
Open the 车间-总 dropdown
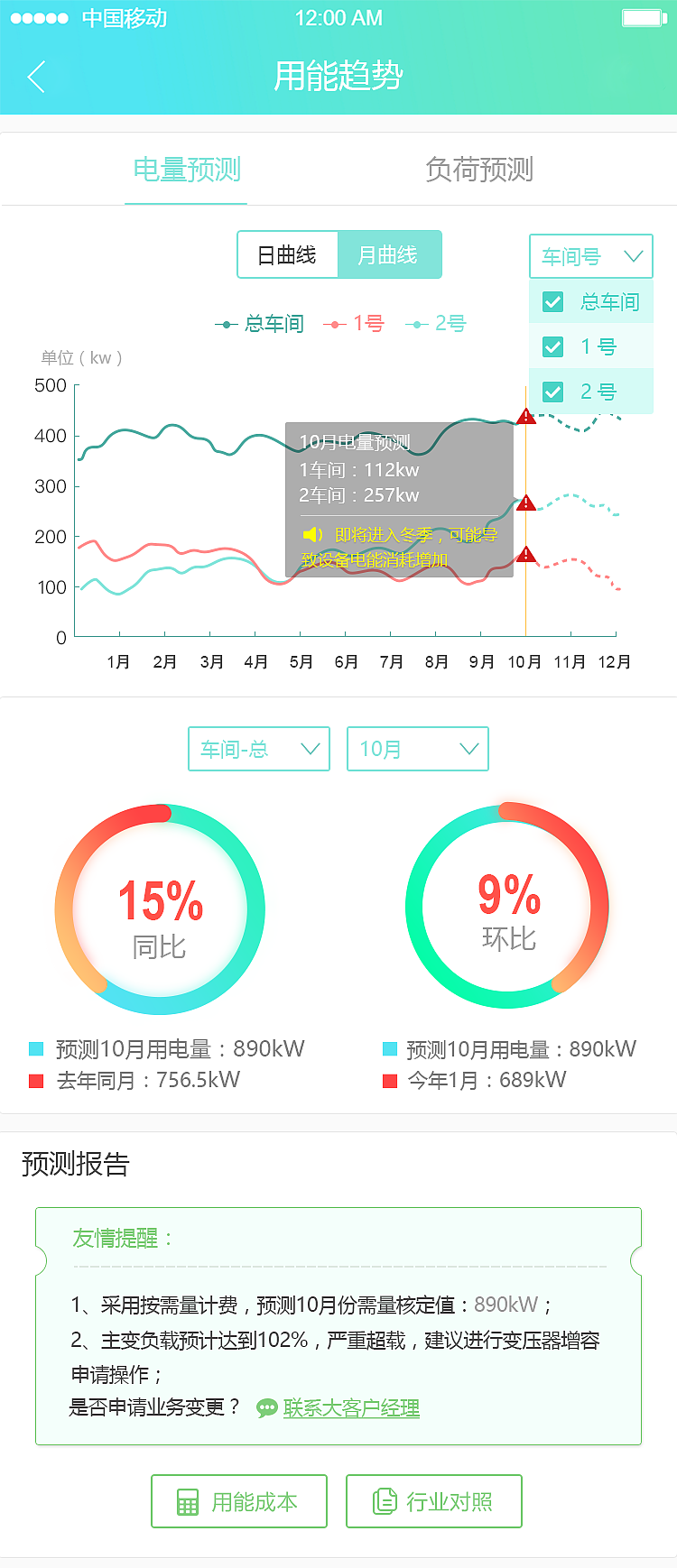(x=258, y=749)
